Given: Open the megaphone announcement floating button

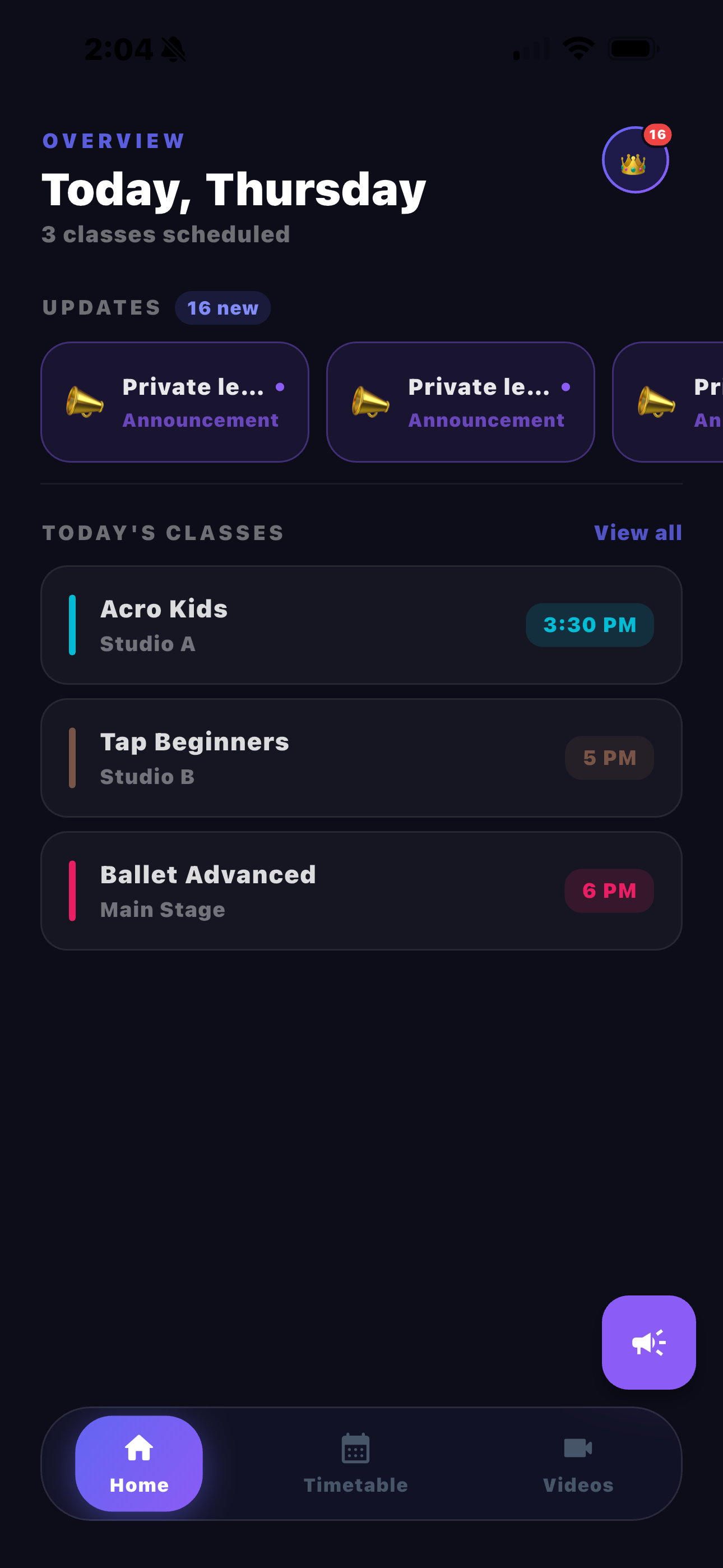Looking at the screenshot, I should 649,1343.
